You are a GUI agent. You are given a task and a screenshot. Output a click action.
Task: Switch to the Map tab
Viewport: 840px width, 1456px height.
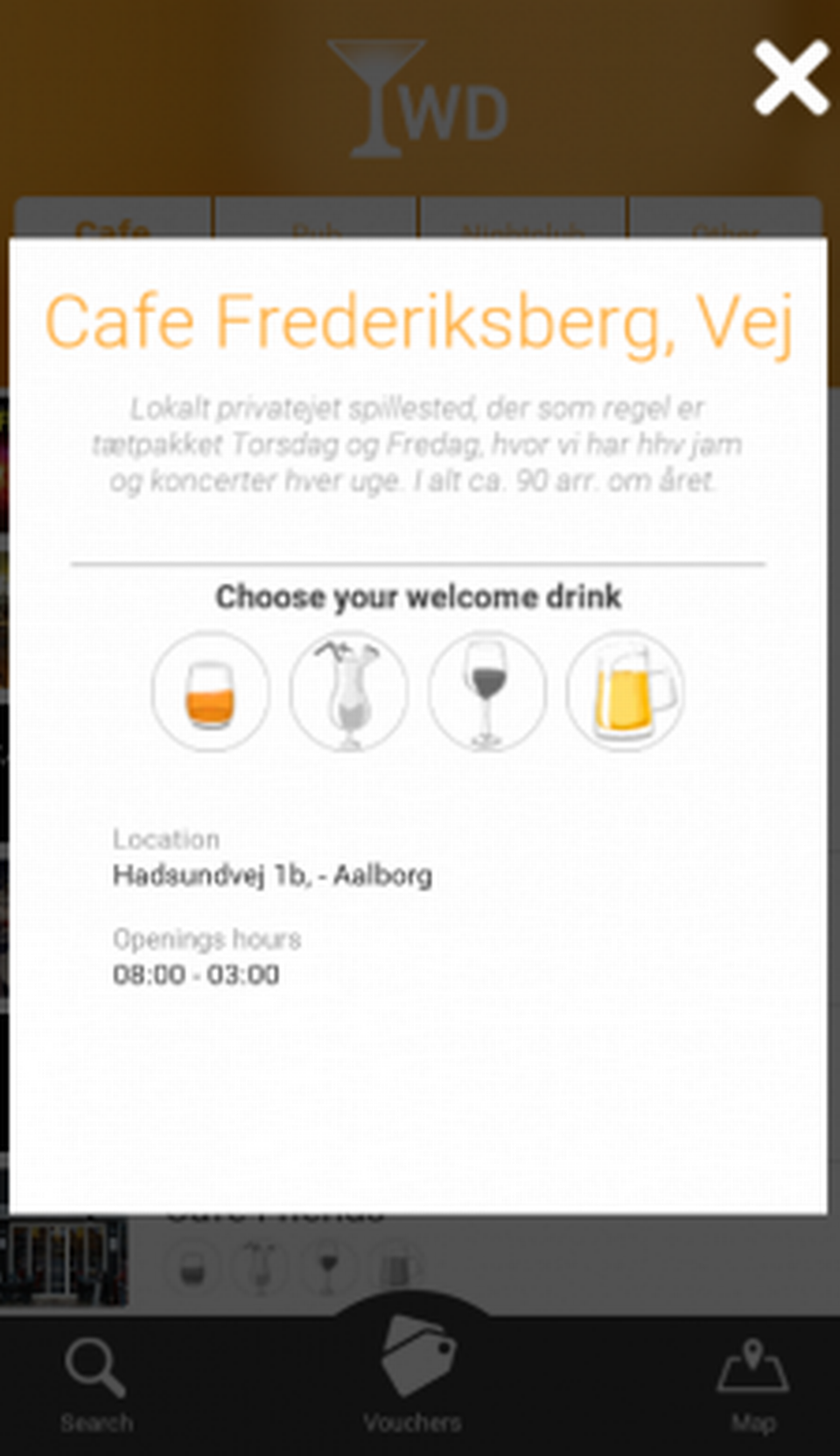pos(752,1384)
